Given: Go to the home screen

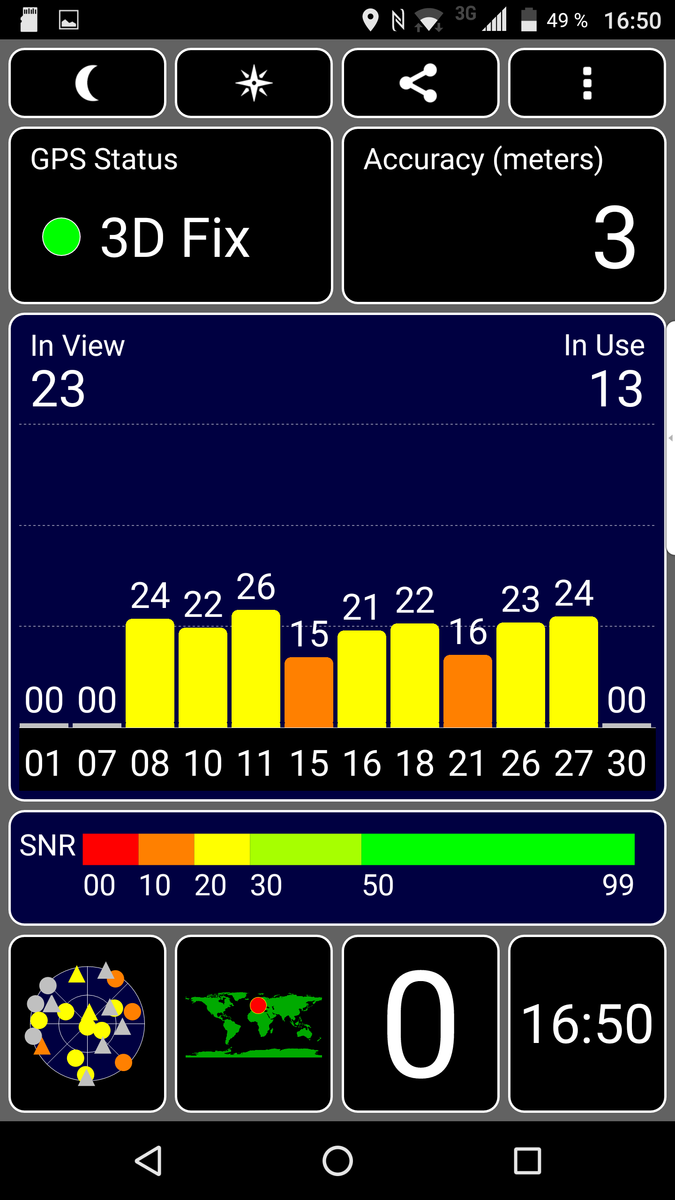Looking at the screenshot, I should [x=338, y=1160].
